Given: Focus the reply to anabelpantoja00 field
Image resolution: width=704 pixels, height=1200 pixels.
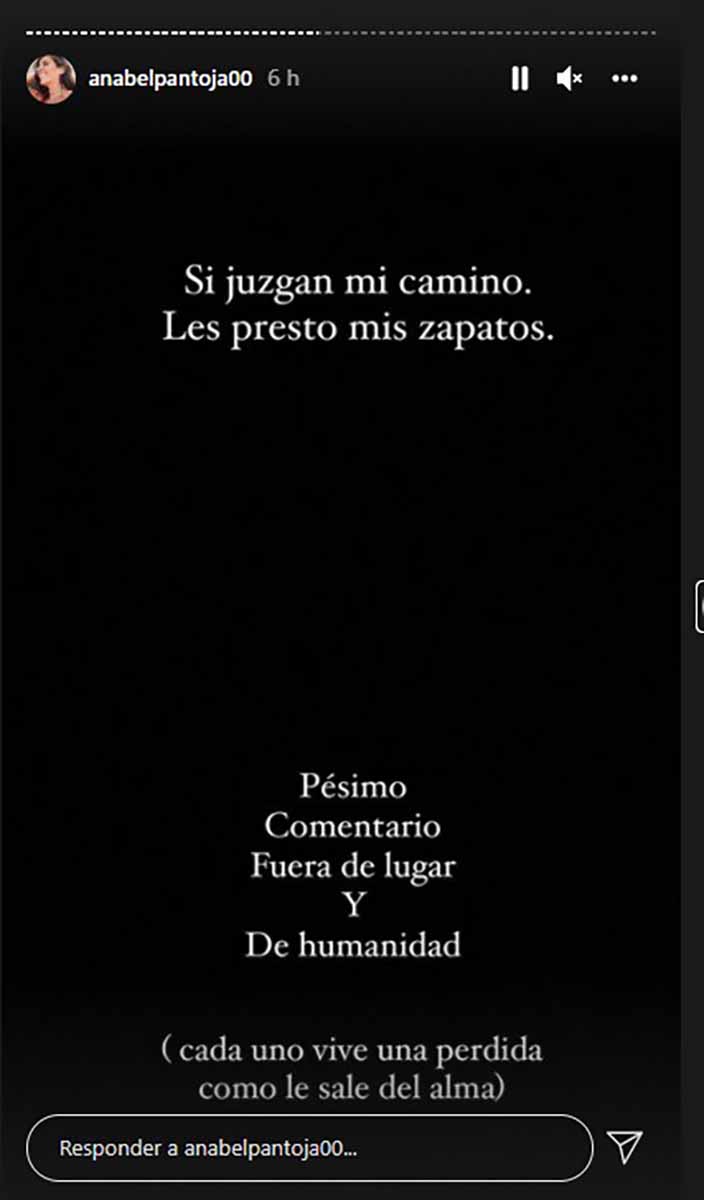Looking at the screenshot, I should click(310, 1148).
